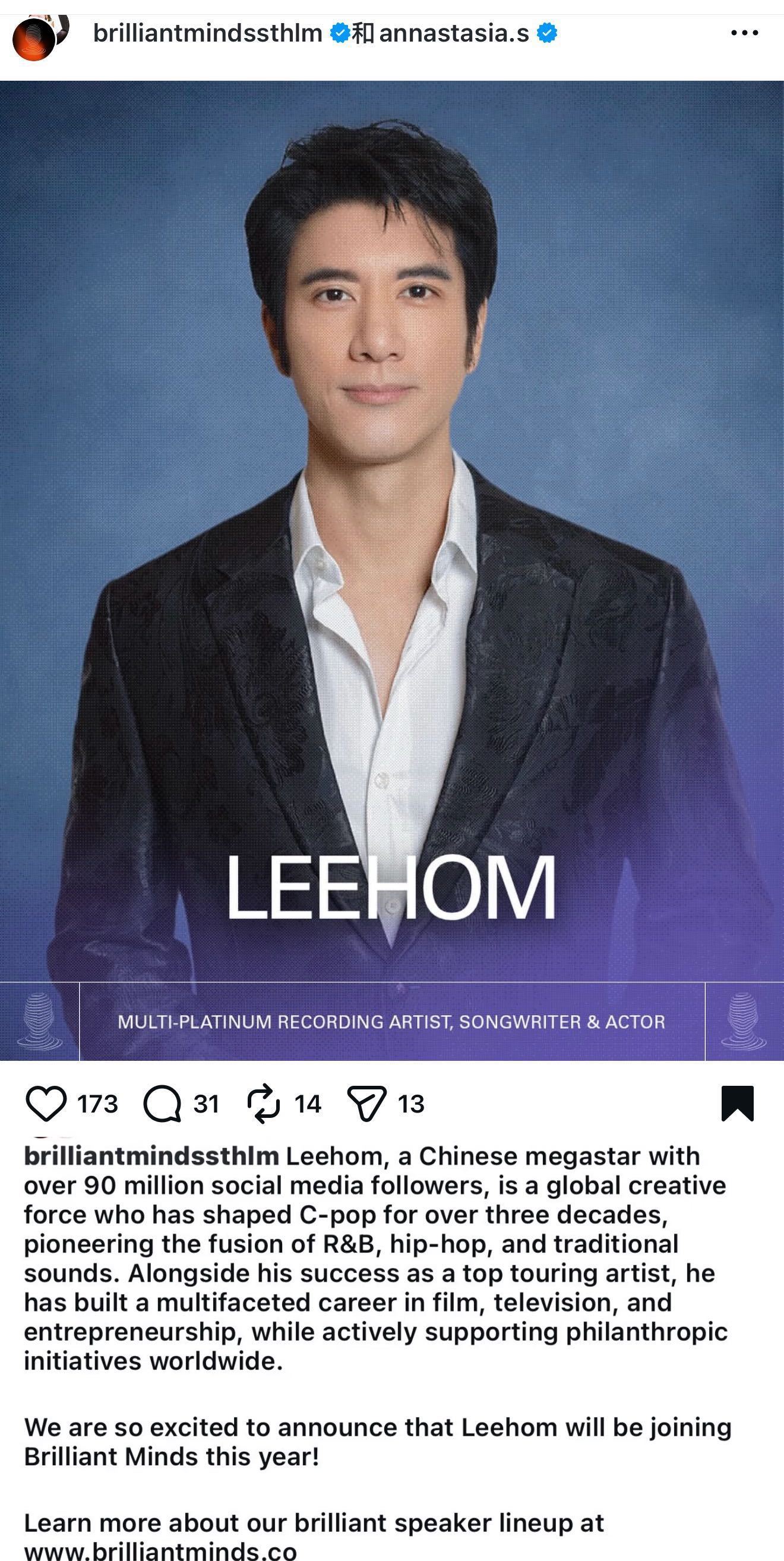Open the Leehom poster image
The width and height of the screenshot is (784, 1561).
pos(392,570)
